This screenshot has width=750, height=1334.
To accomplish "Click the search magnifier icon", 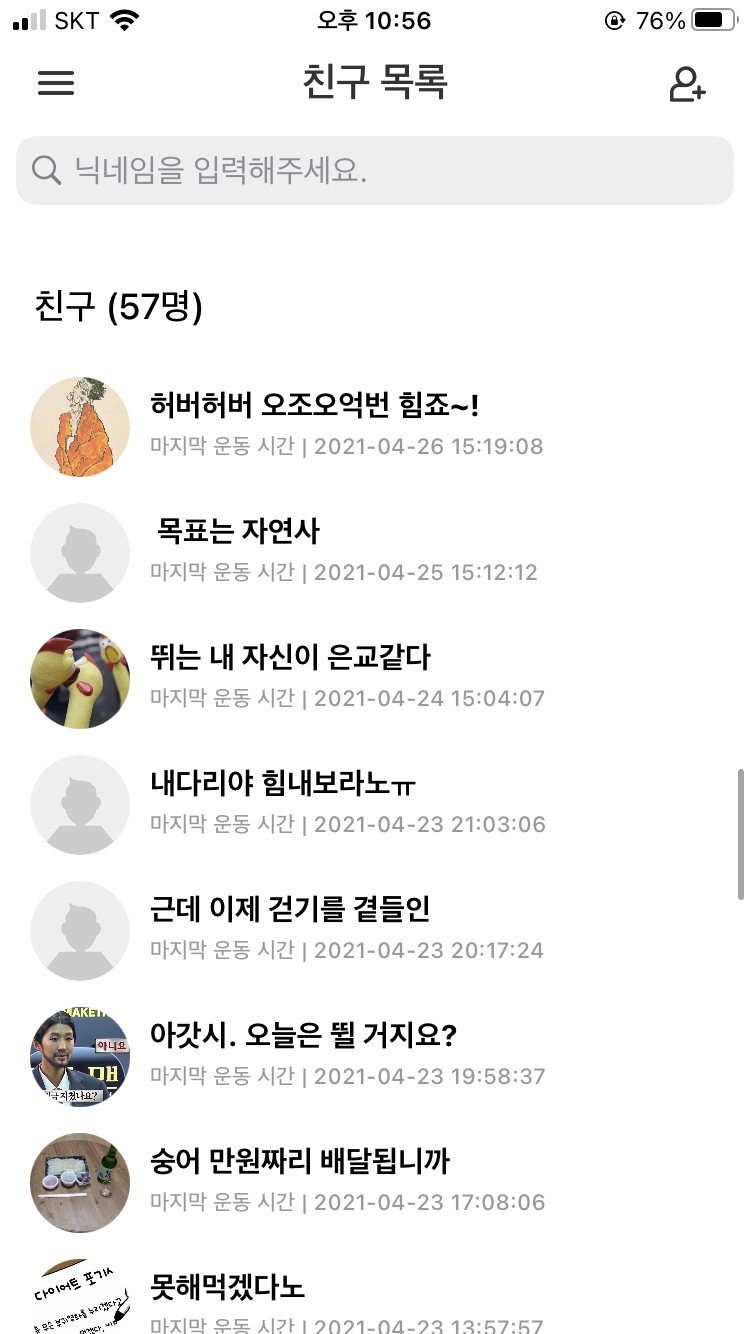I will coord(46,171).
